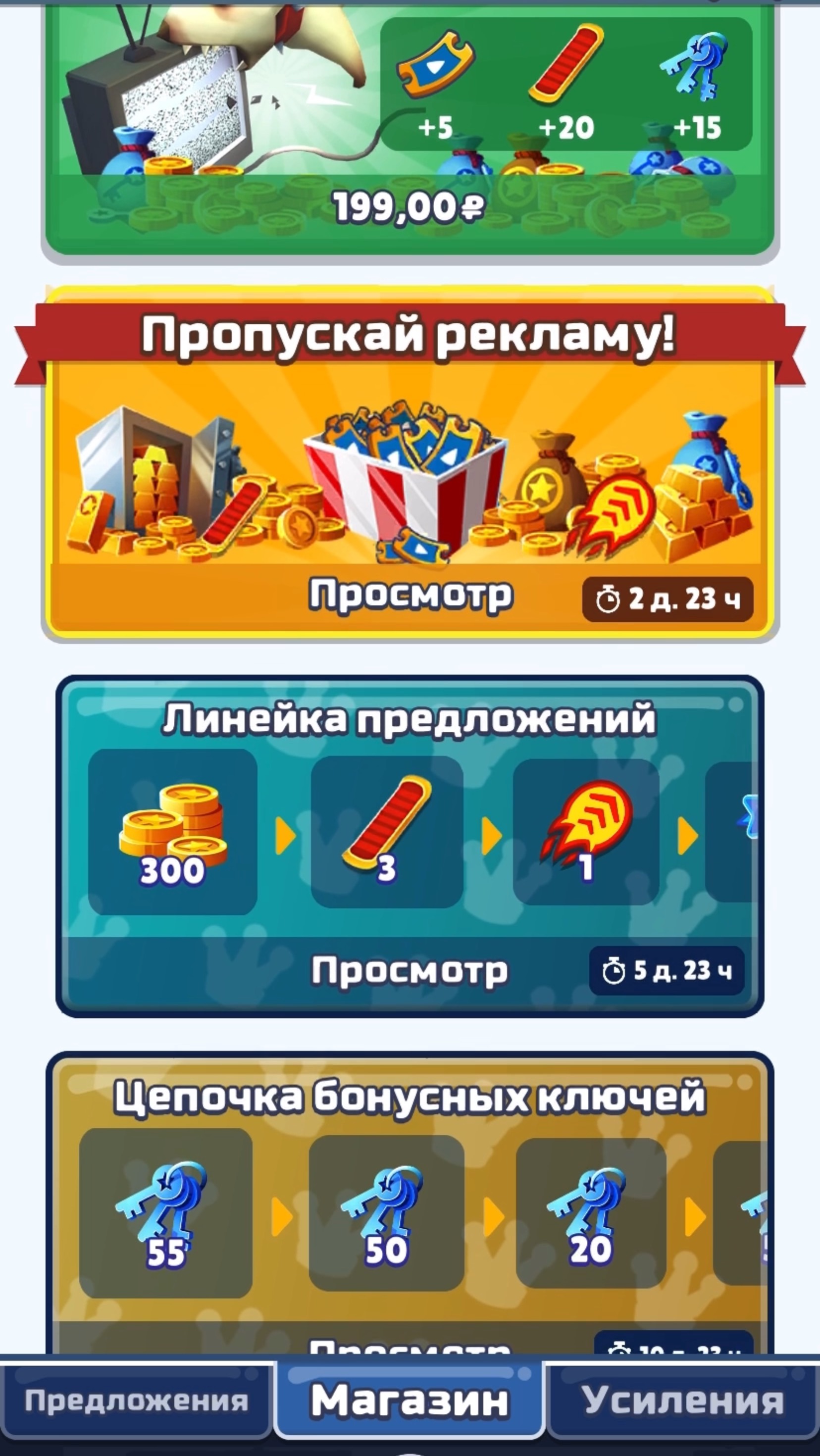Image resolution: width=820 pixels, height=1456 pixels.
Task: Buy the 199,00₽ bundle offer
Action: click(x=409, y=207)
